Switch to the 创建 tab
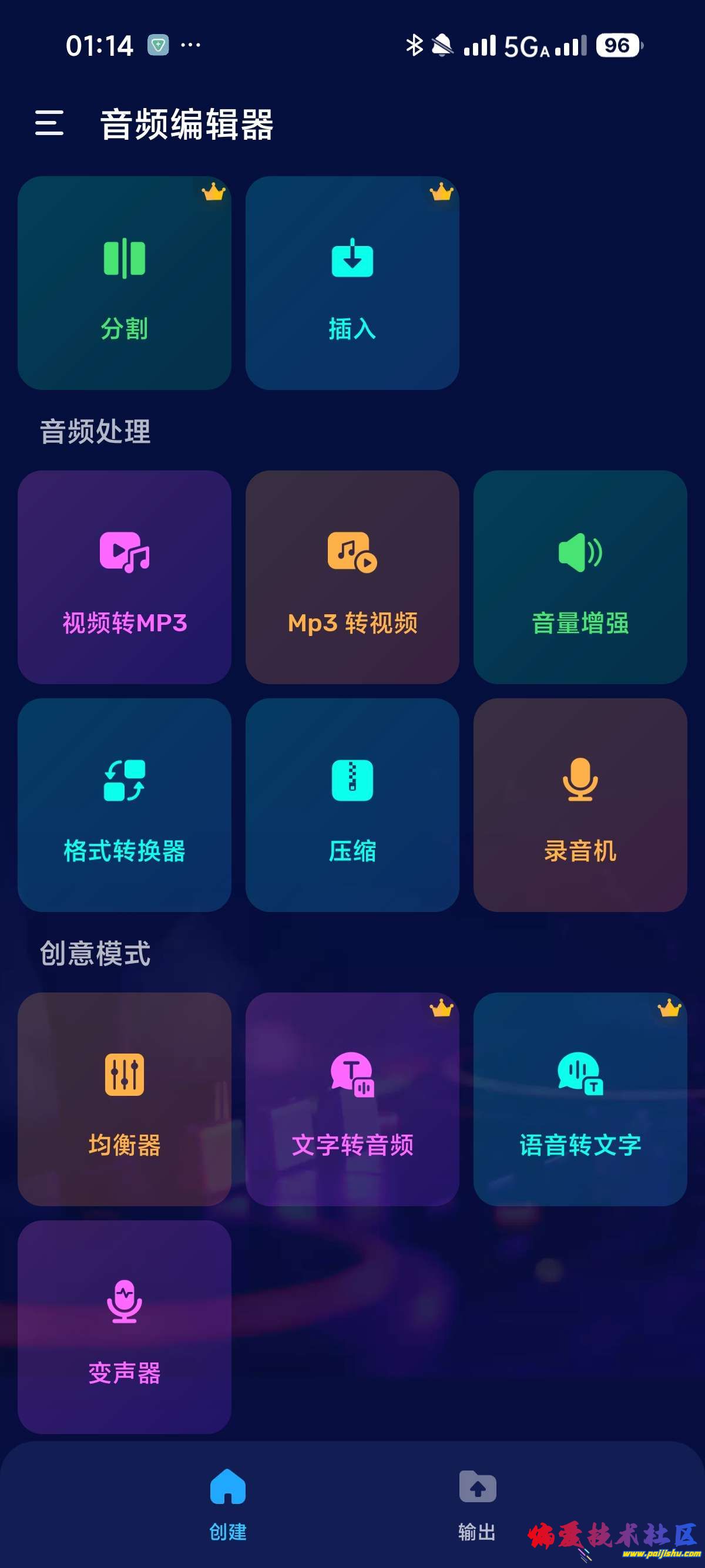The height and width of the screenshot is (1568, 705). (228, 1503)
